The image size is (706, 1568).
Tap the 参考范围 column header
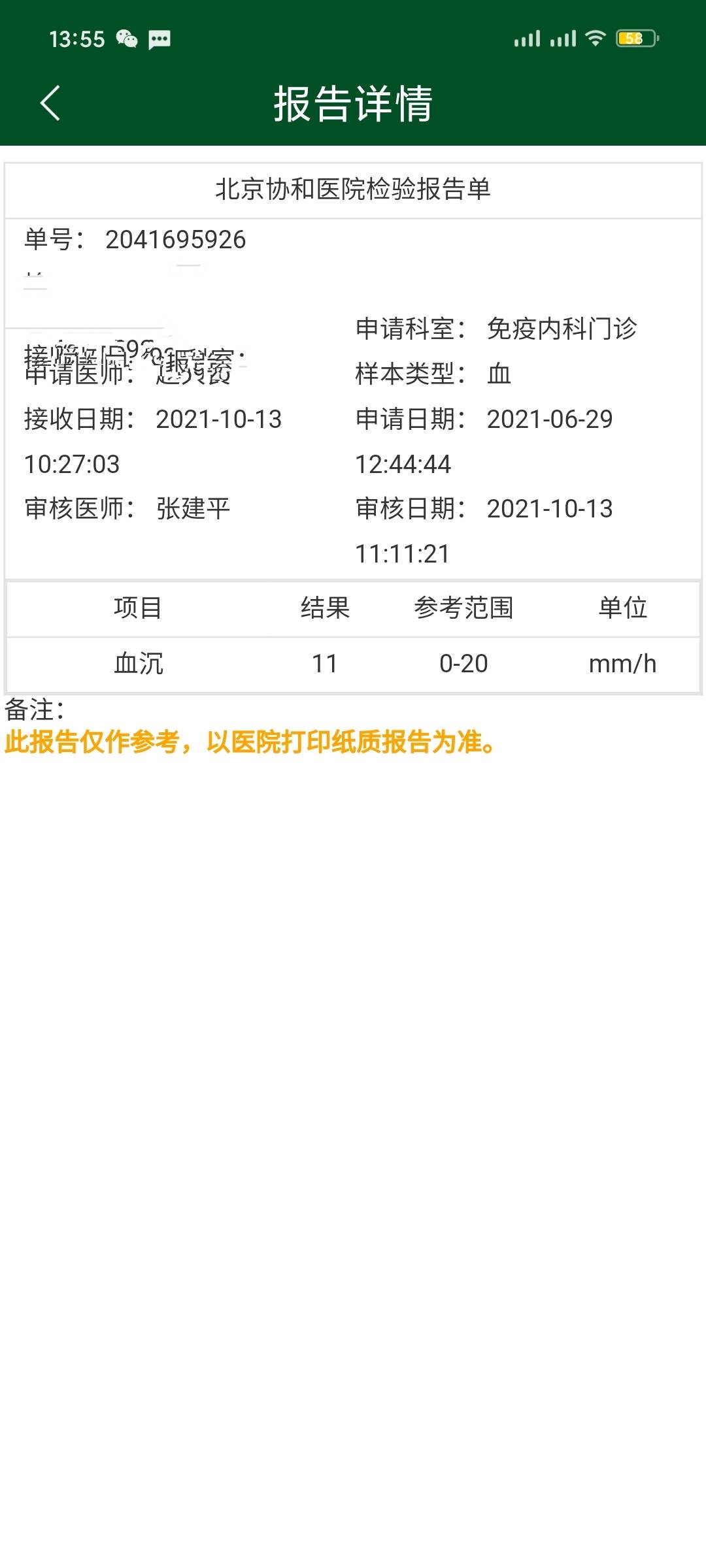[x=464, y=608]
